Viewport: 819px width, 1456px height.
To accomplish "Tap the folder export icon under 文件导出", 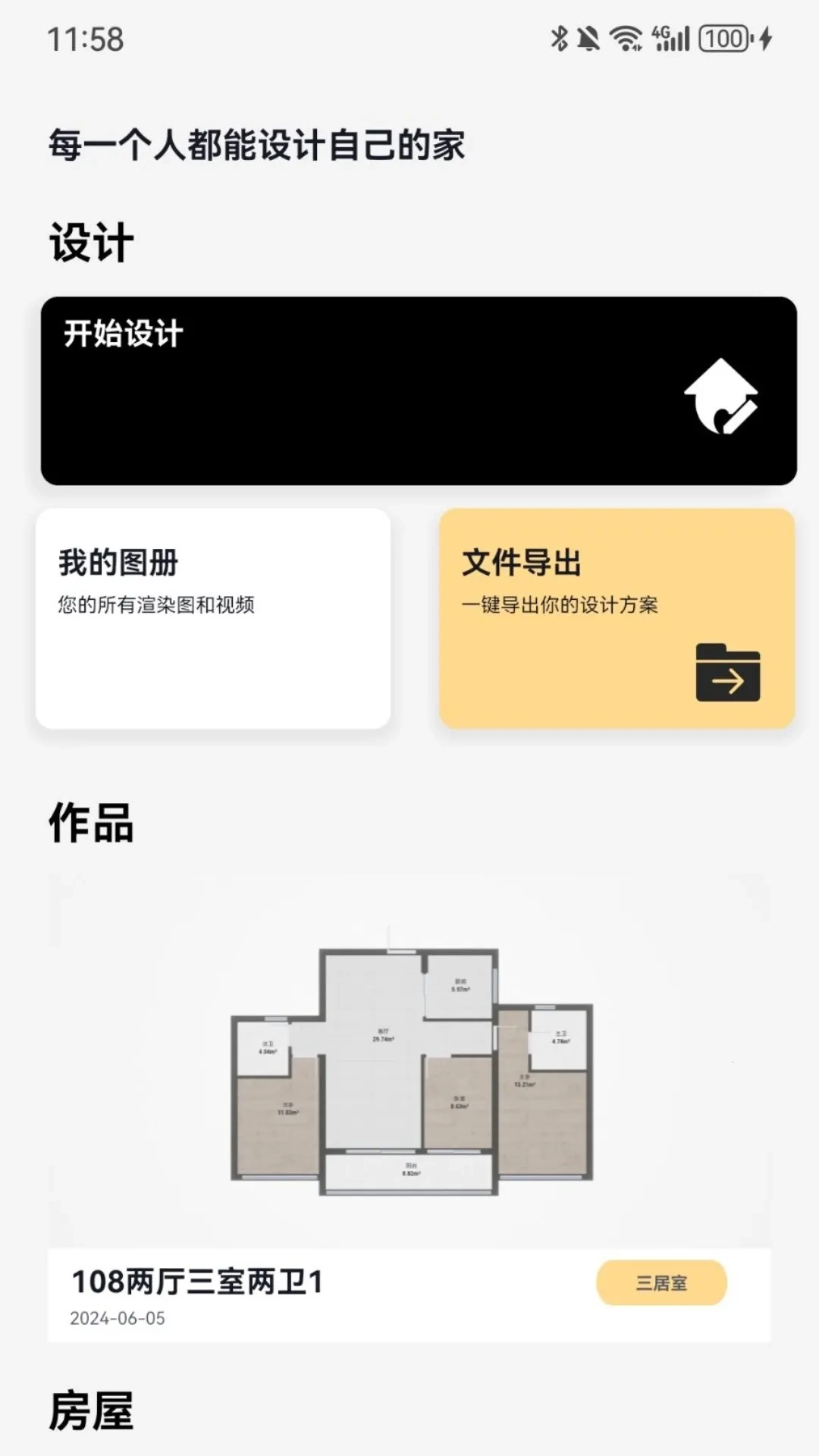I will (725, 676).
